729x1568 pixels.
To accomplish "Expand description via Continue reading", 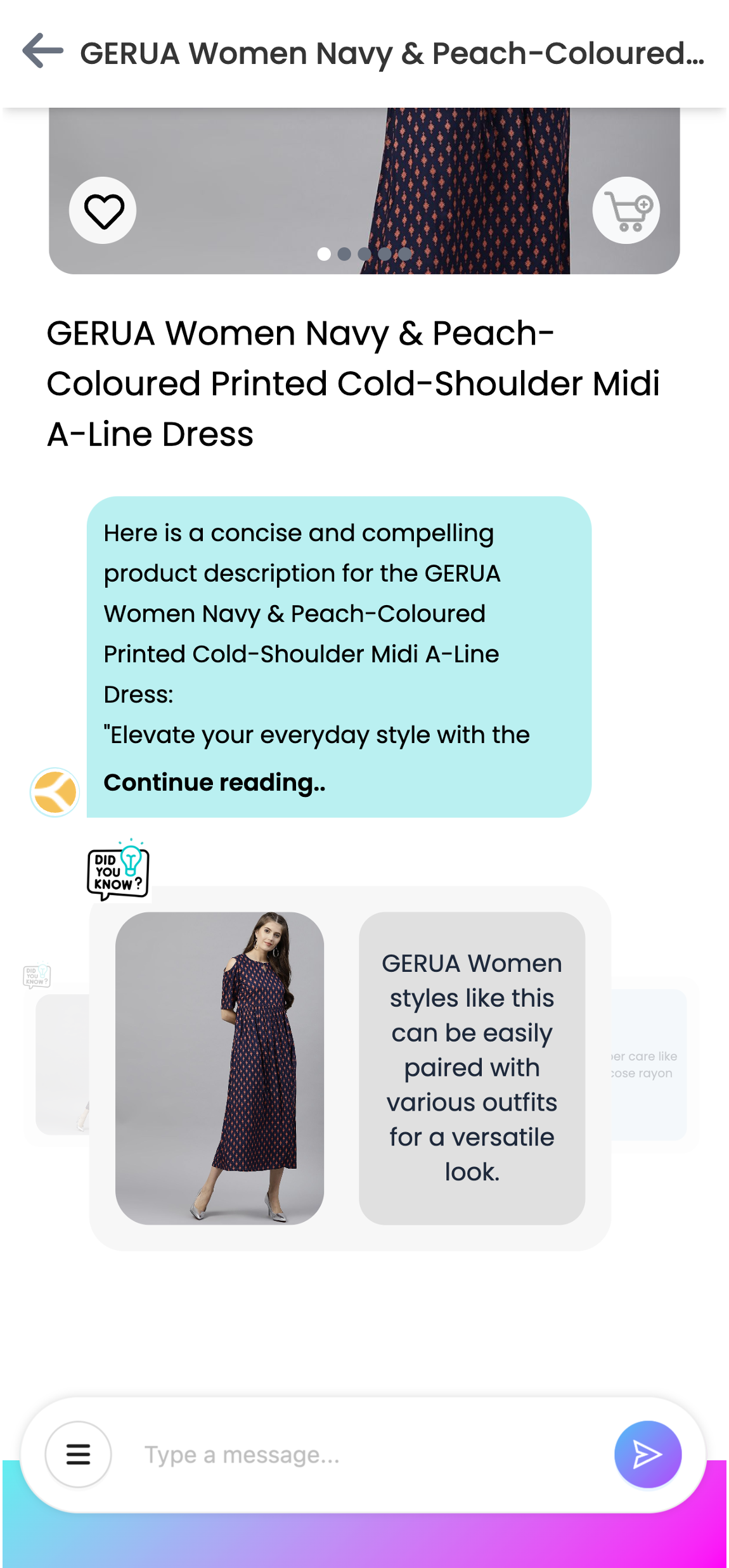I will point(214,782).
